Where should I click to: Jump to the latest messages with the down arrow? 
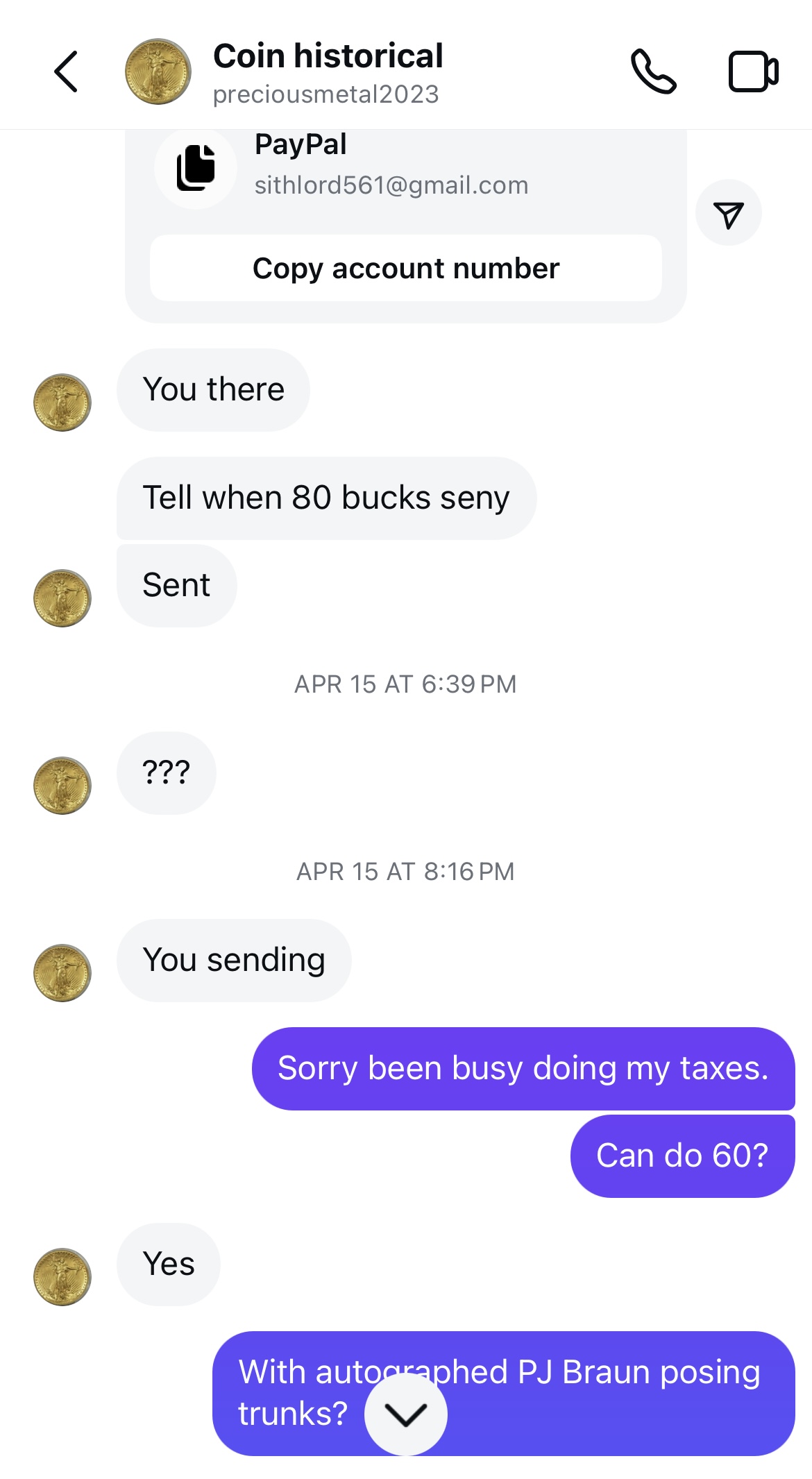point(406,1414)
